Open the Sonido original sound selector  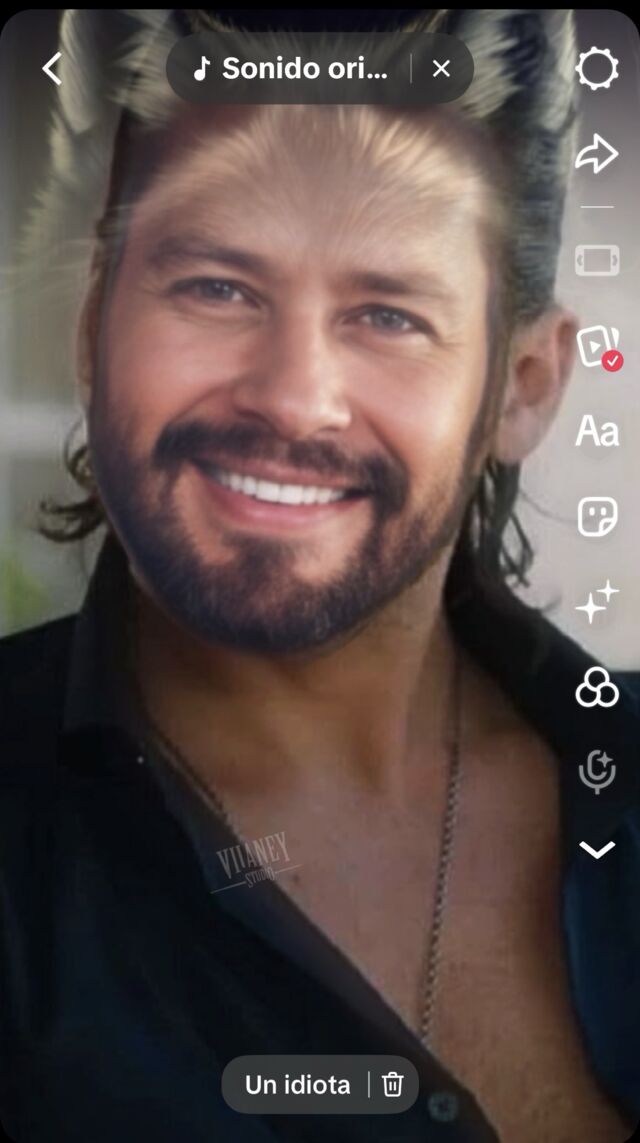(292, 68)
